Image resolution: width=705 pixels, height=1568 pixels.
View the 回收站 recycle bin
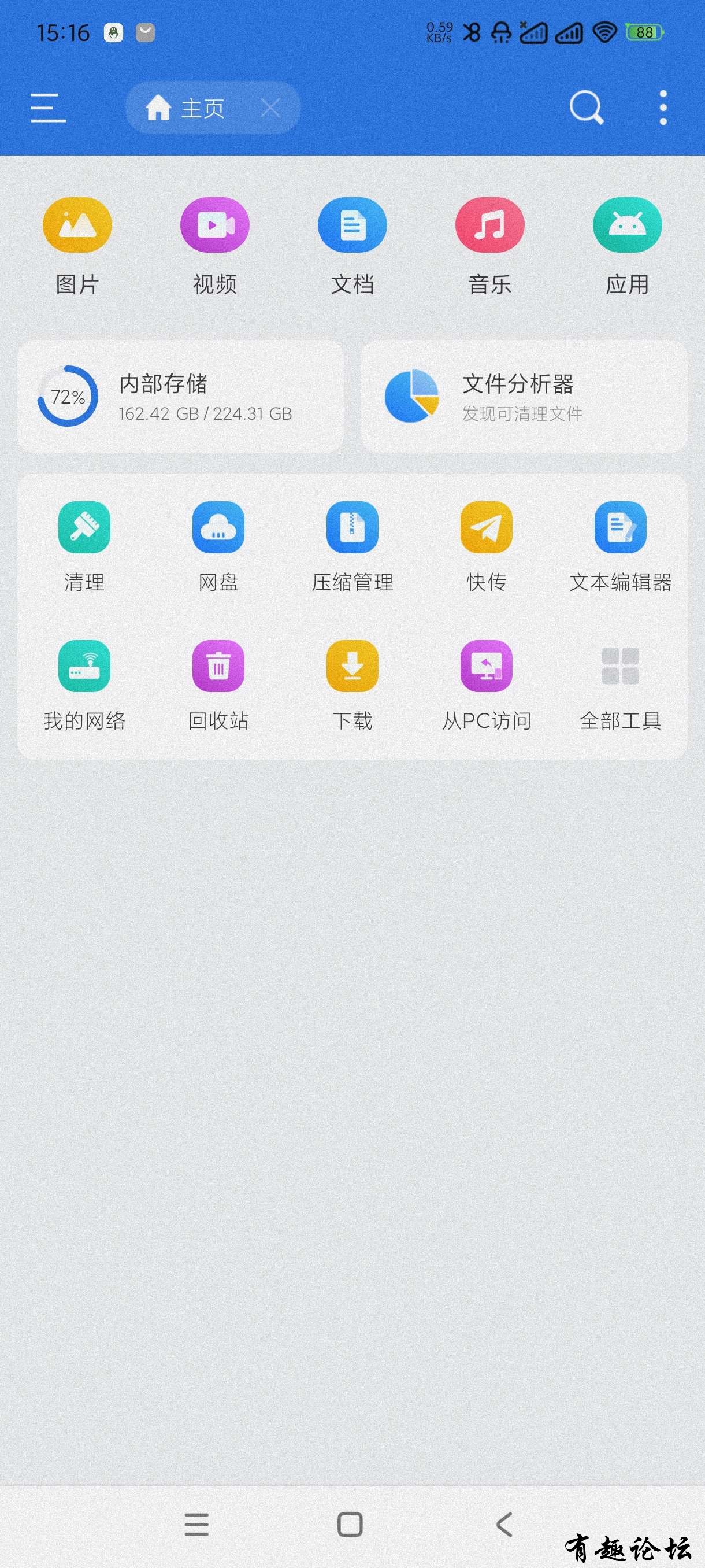tap(218, 684)
